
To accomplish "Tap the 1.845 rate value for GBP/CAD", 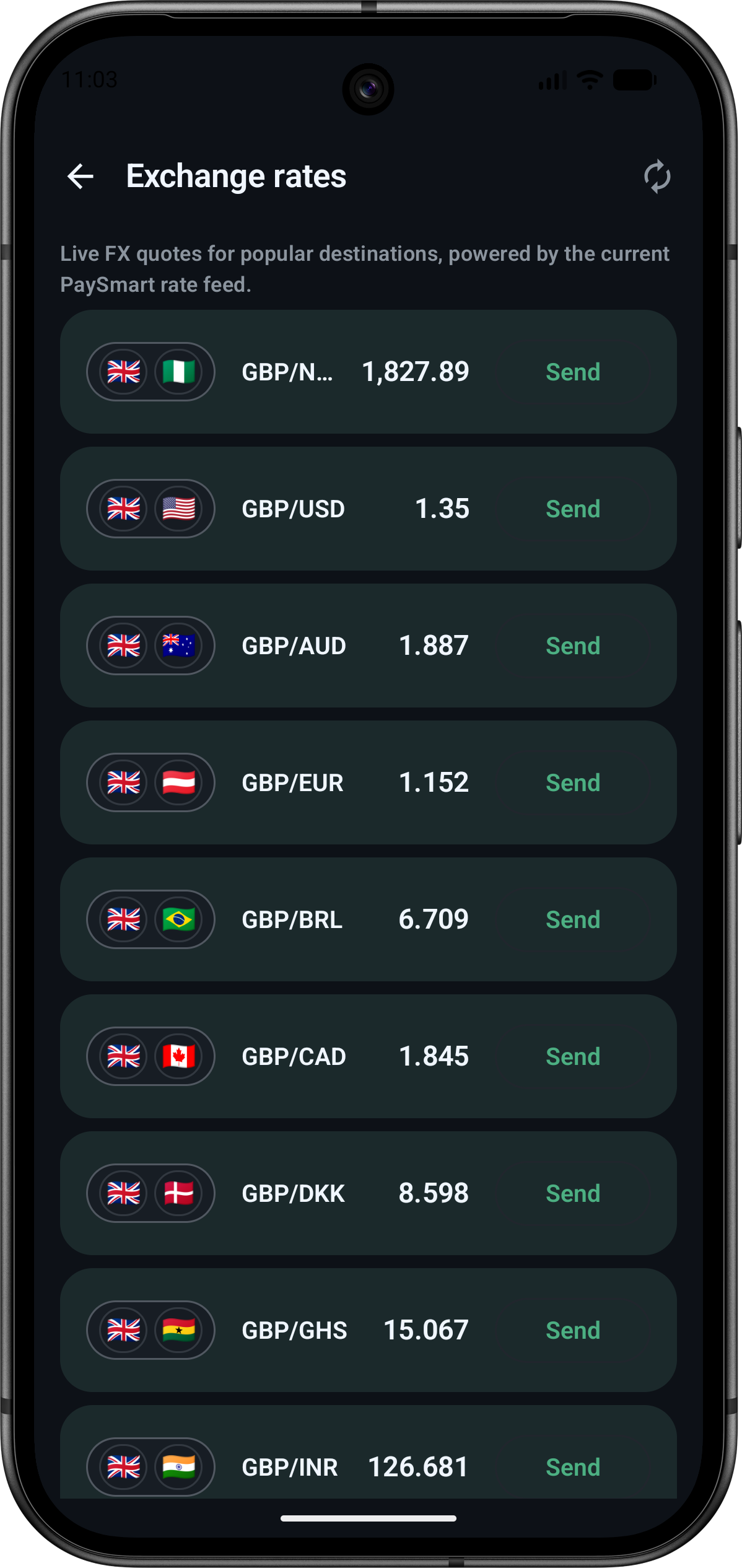I will coord(434,1056).
